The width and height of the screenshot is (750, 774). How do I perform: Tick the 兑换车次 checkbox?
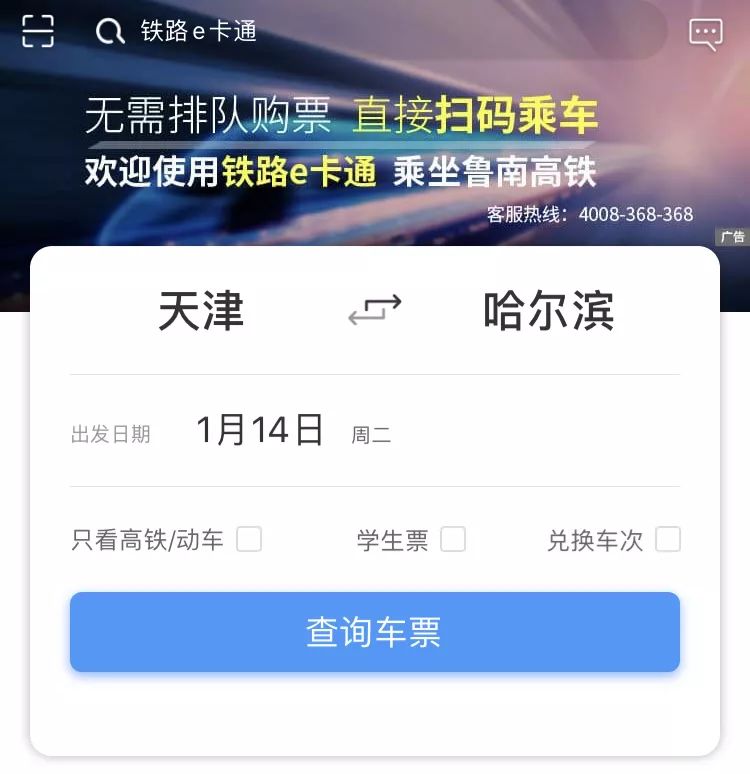668,540
